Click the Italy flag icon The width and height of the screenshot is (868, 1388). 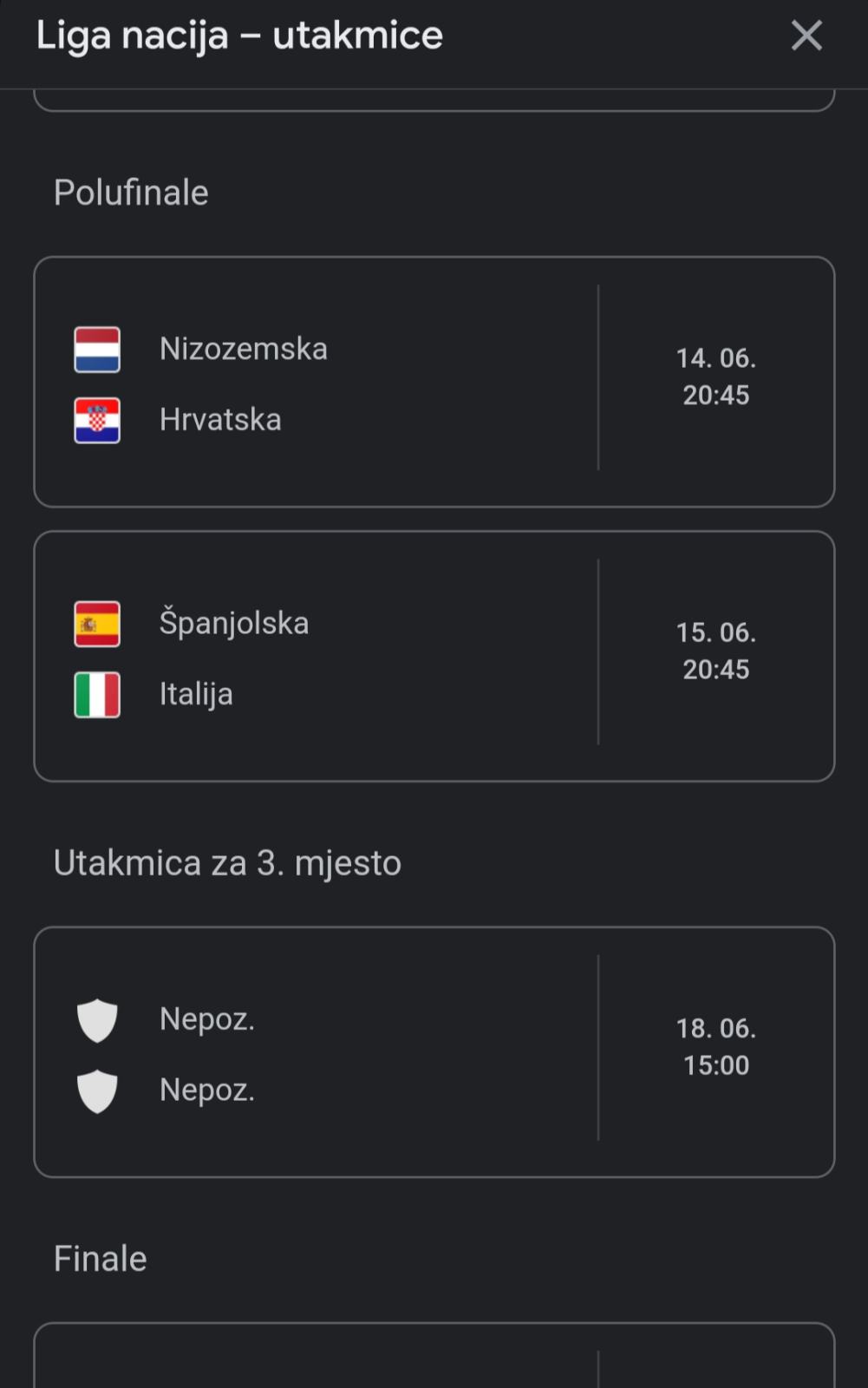[x=98, y=695]
